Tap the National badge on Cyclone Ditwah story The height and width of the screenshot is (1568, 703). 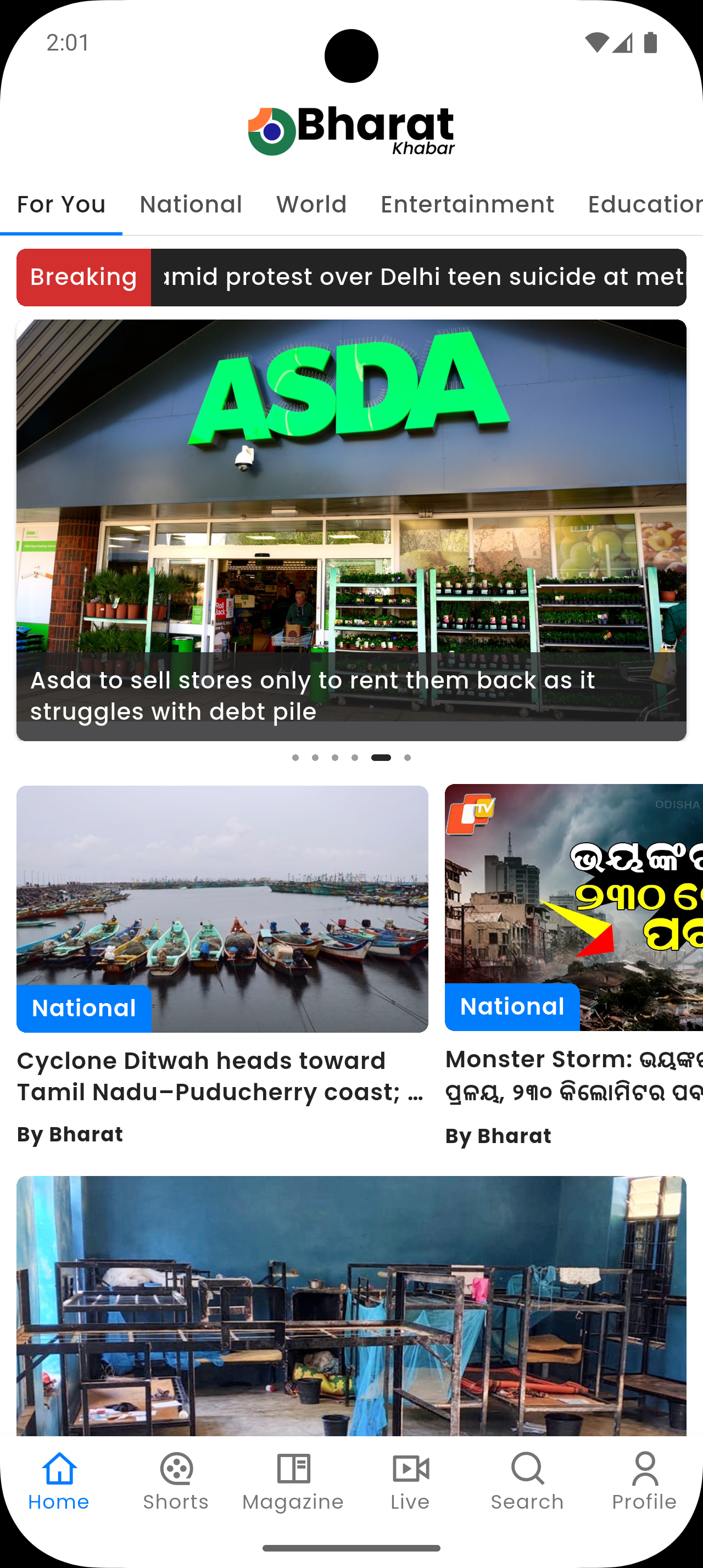click(x=83, y=1007)
